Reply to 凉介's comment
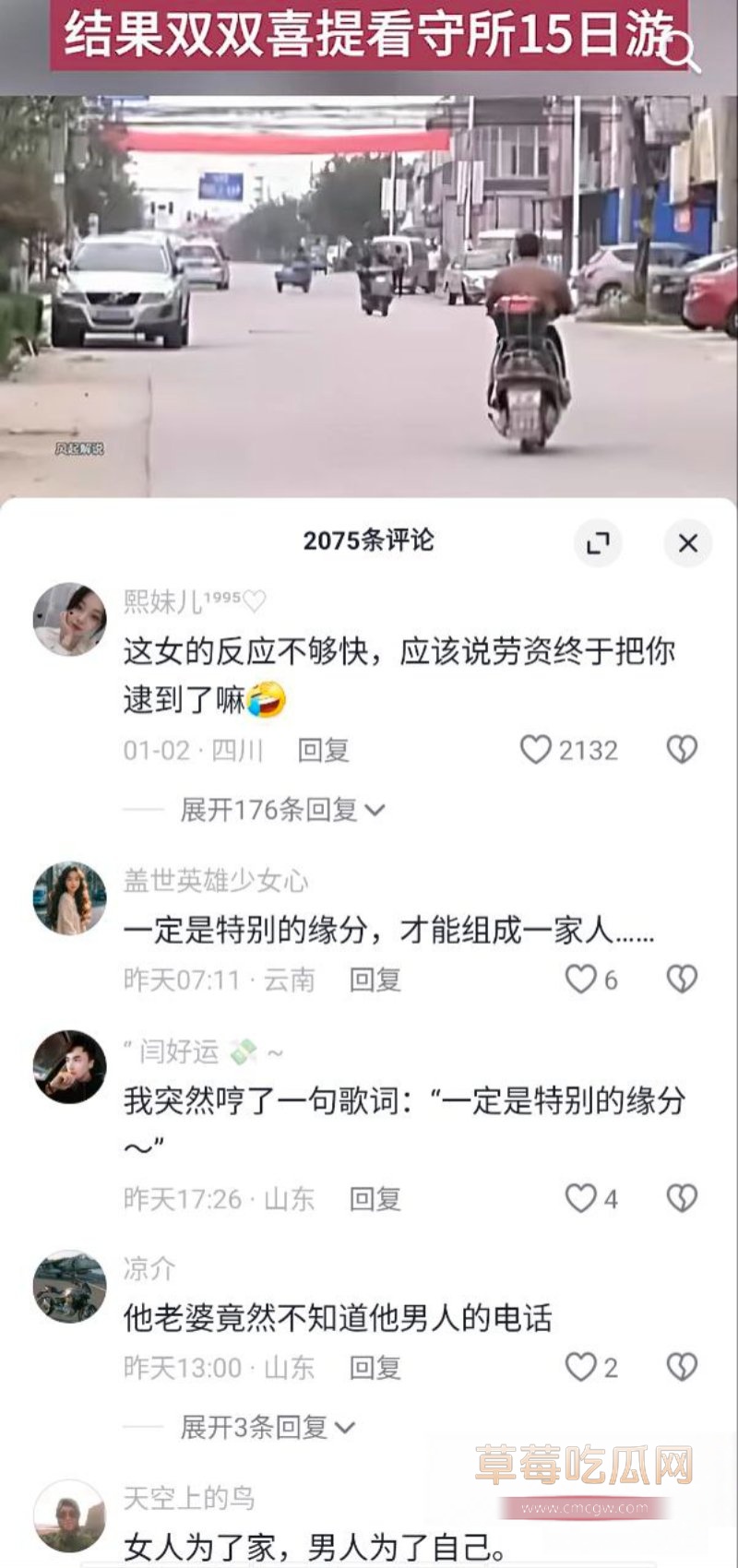738x1568 pixels. 375,1368
